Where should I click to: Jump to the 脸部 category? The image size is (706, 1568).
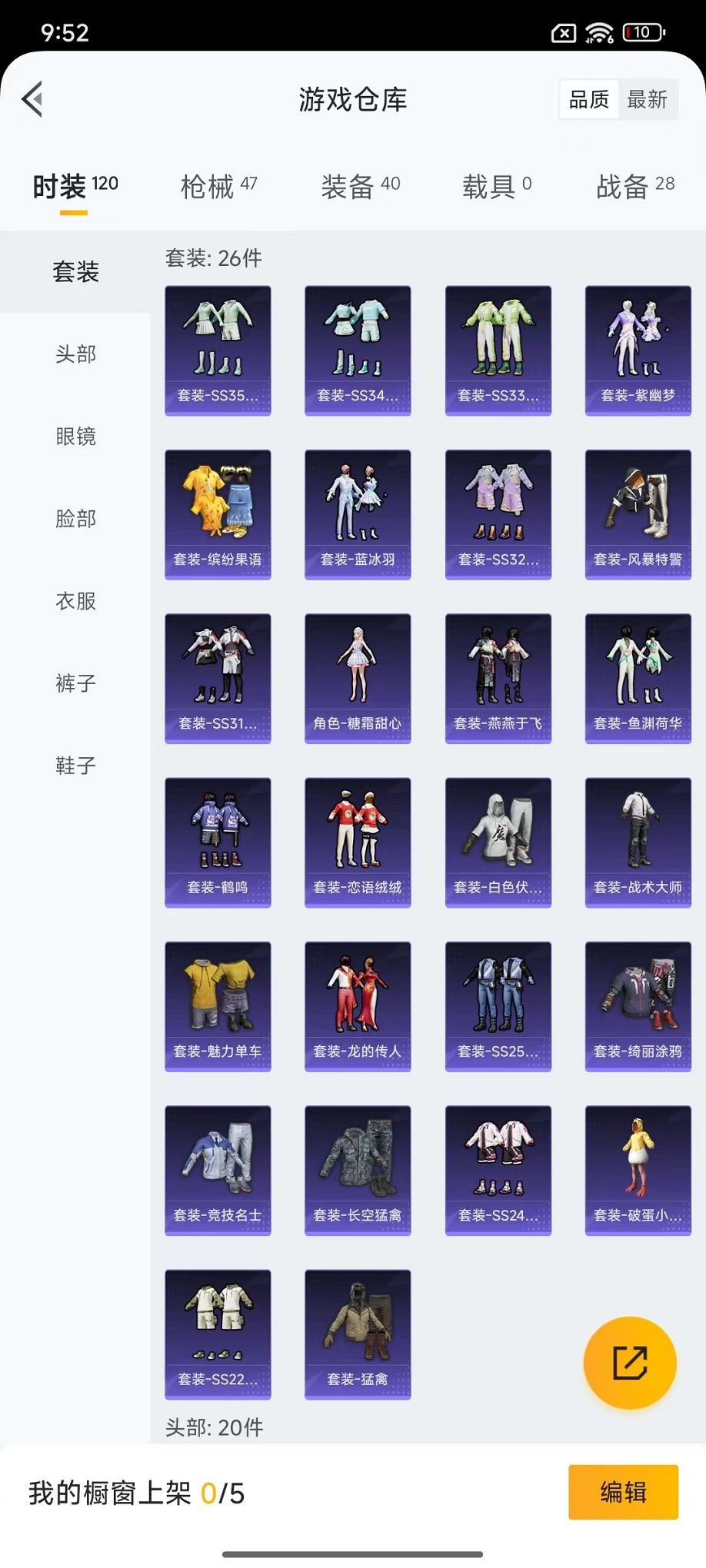pyautogui.click(x=75, y=519)
